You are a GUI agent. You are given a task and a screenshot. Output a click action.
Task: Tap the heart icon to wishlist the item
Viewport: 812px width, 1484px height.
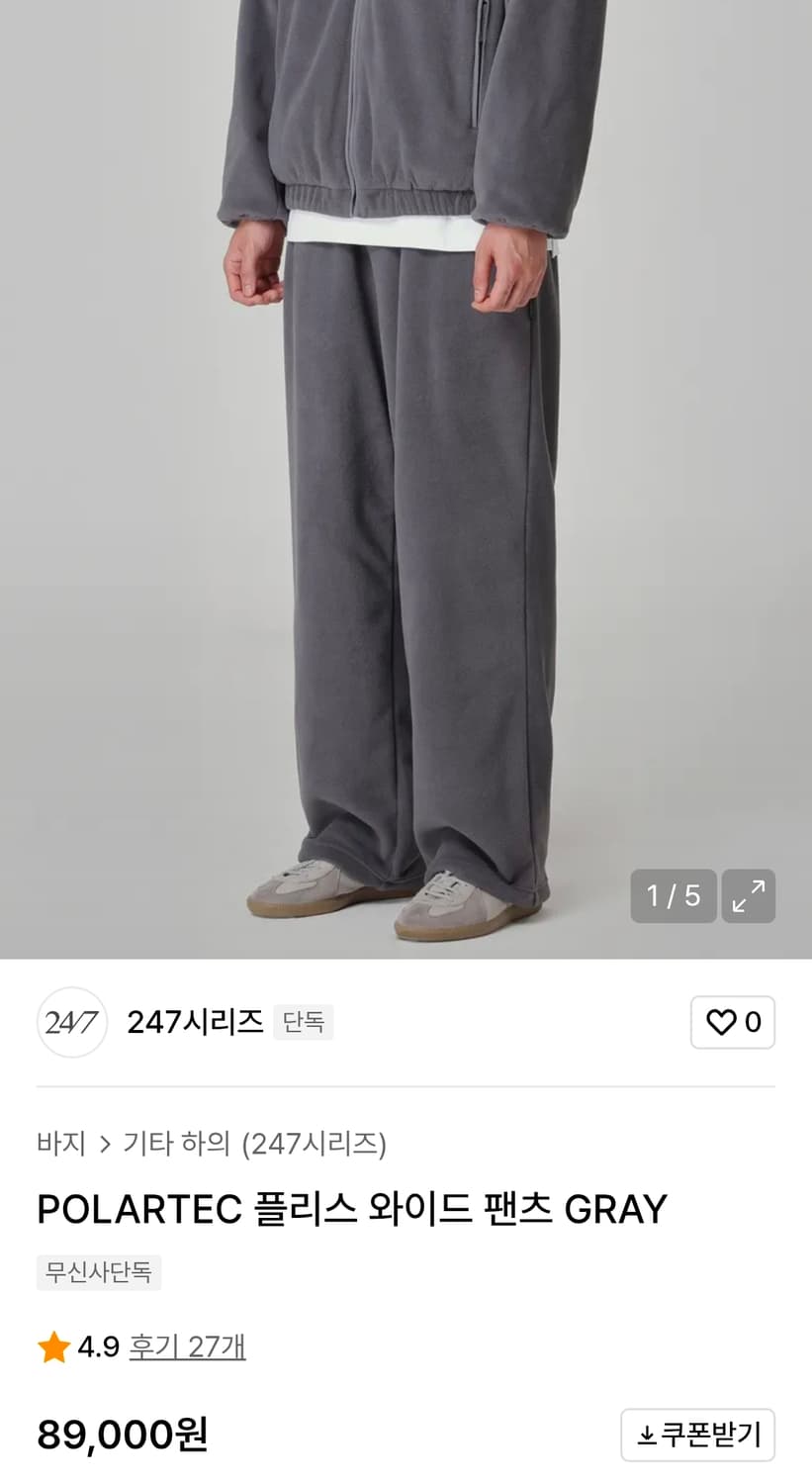pyautogui.click(x=721, y=1022)
